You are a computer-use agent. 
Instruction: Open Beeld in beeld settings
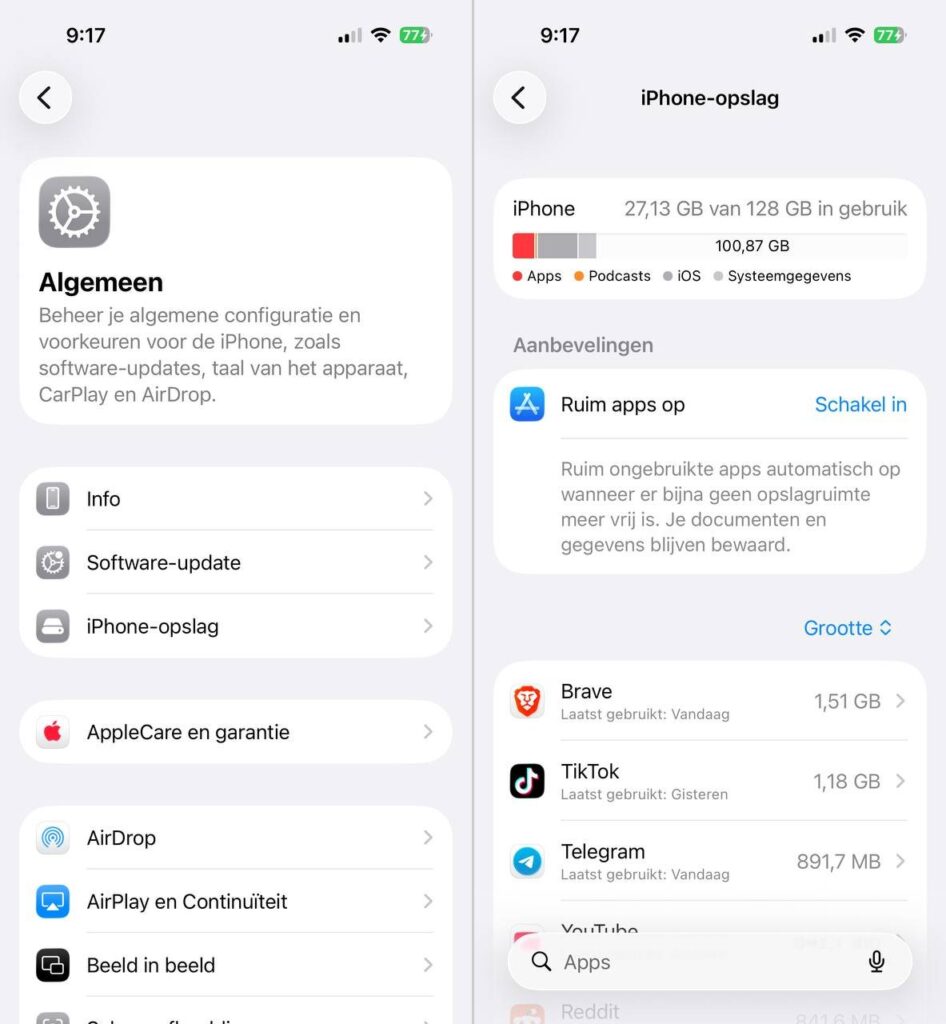(x=236, y=965)
